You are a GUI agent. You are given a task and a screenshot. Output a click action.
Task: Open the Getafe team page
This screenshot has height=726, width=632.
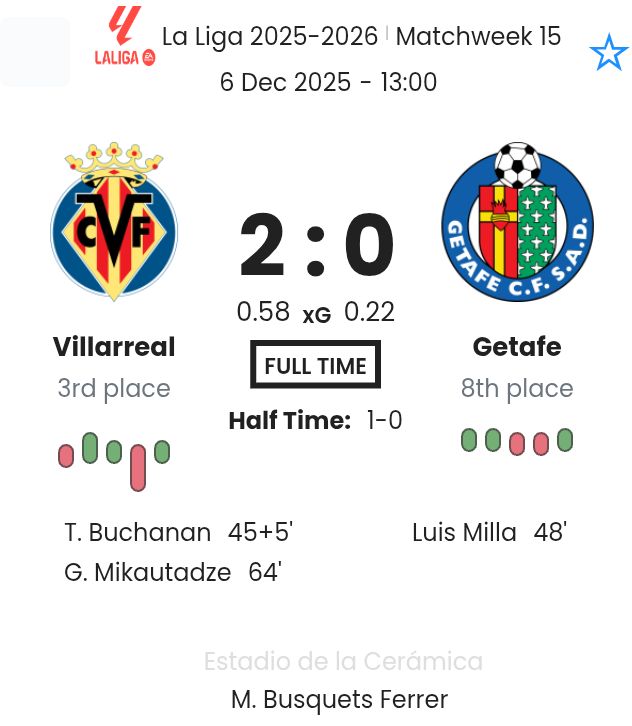[516, 347]
